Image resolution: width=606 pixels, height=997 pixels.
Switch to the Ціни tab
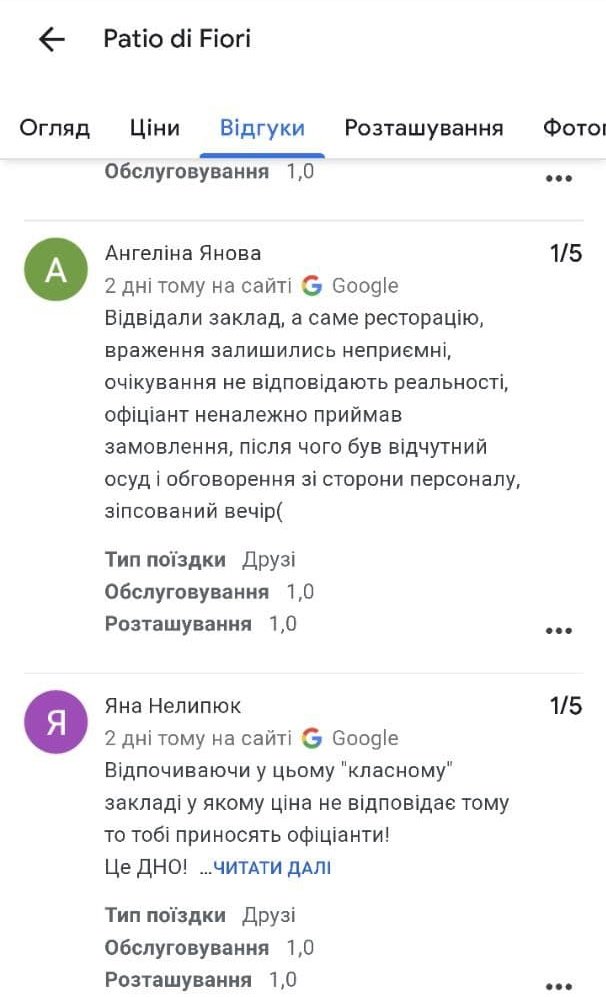155,128
